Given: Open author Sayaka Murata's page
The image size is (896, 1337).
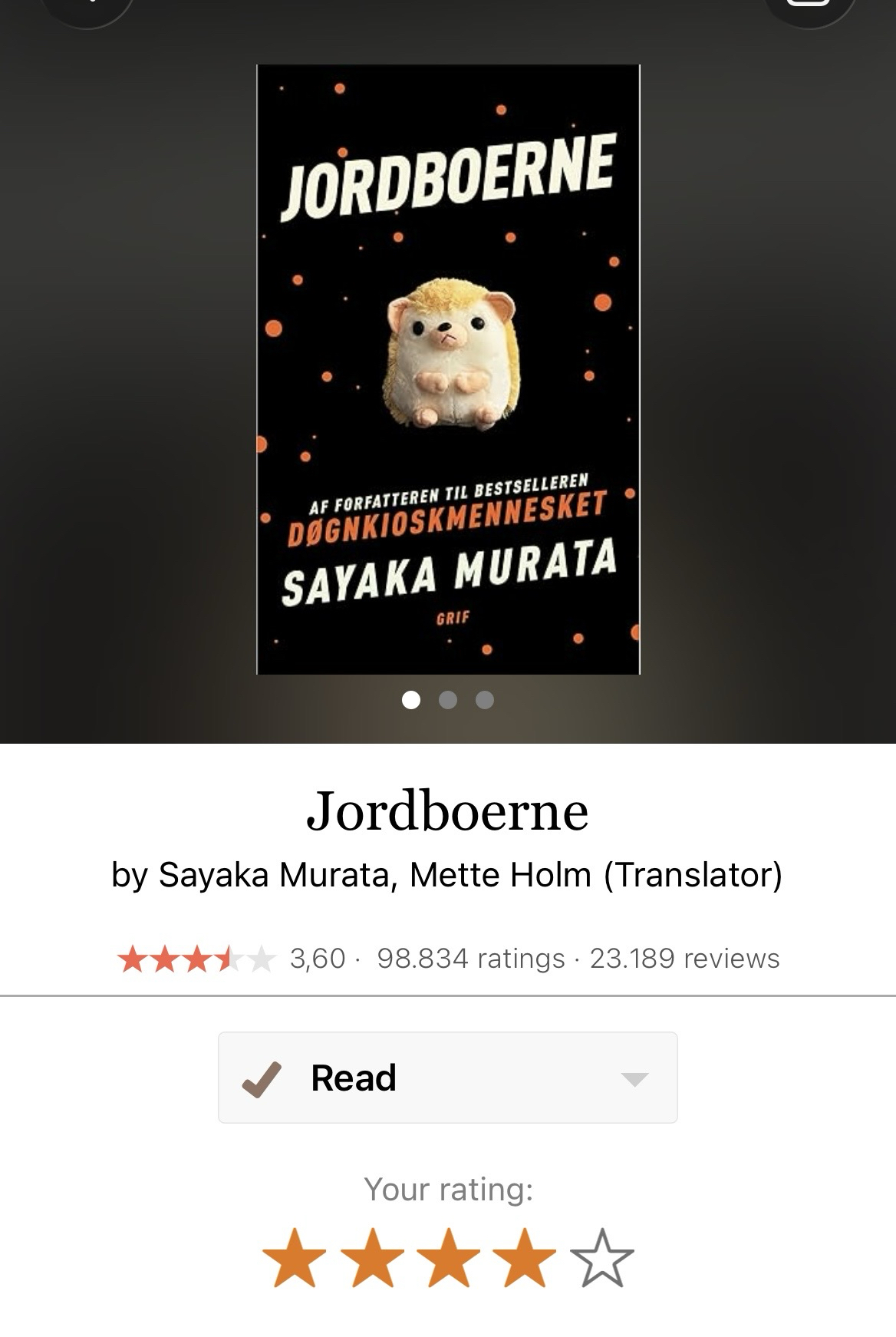Looking at the screenshot, I should pyautogui.click(x=273, y=875).
